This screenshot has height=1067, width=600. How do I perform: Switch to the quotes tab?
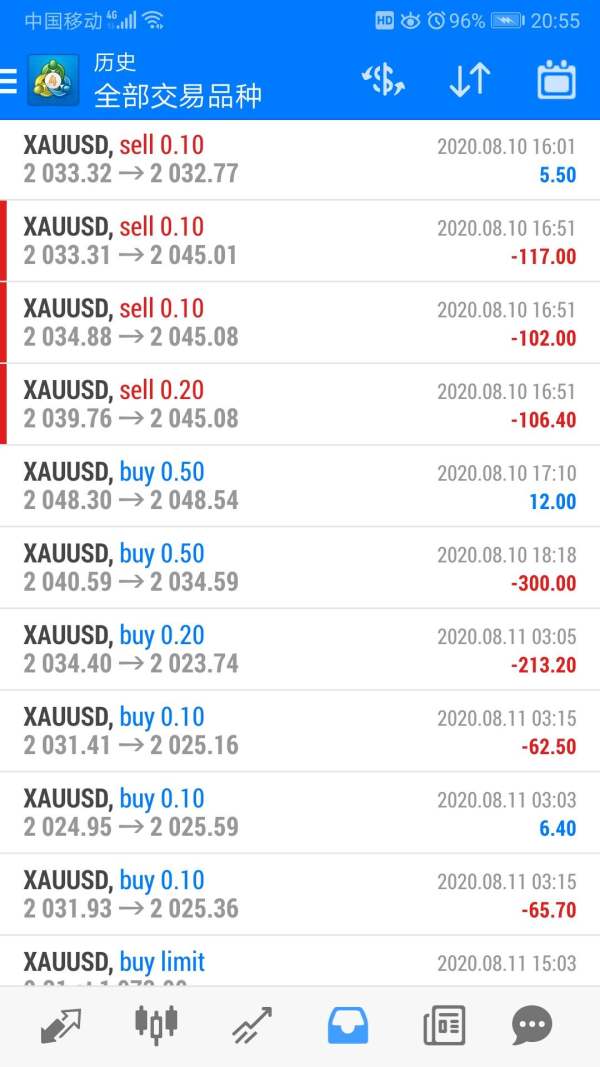[x=61, y=1025]
